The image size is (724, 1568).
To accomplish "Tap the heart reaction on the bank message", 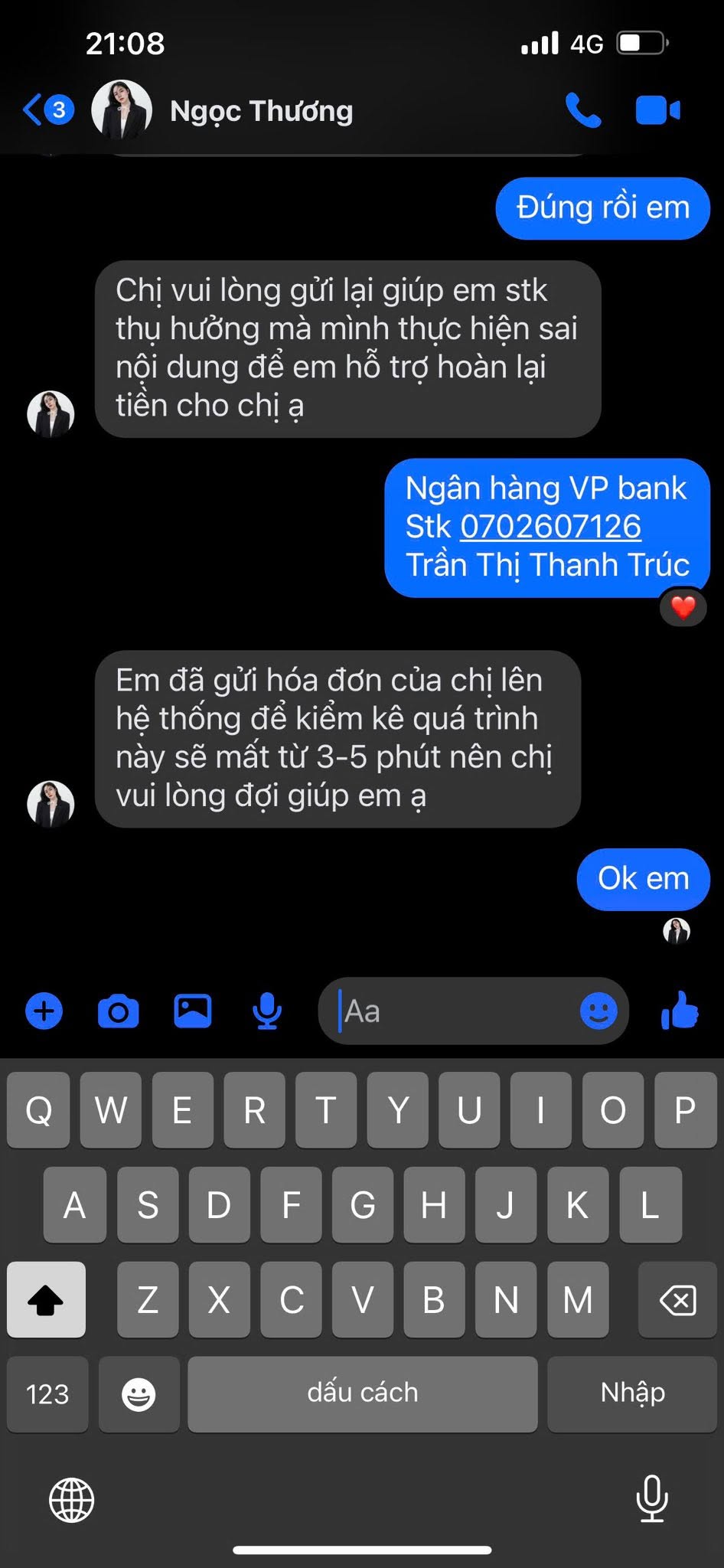I will pos(683,608).
